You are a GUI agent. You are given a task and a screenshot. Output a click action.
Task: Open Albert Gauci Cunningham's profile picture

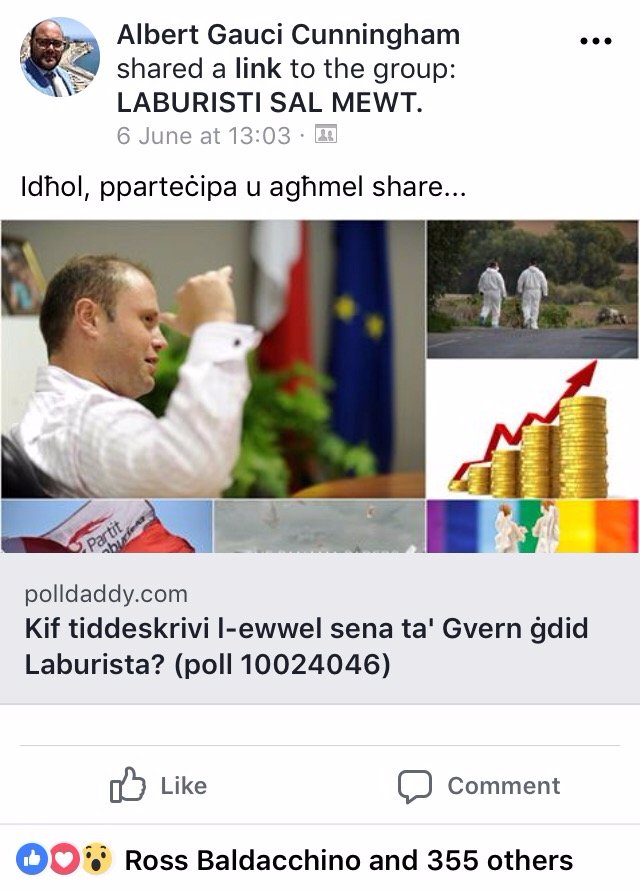point(60,57)
